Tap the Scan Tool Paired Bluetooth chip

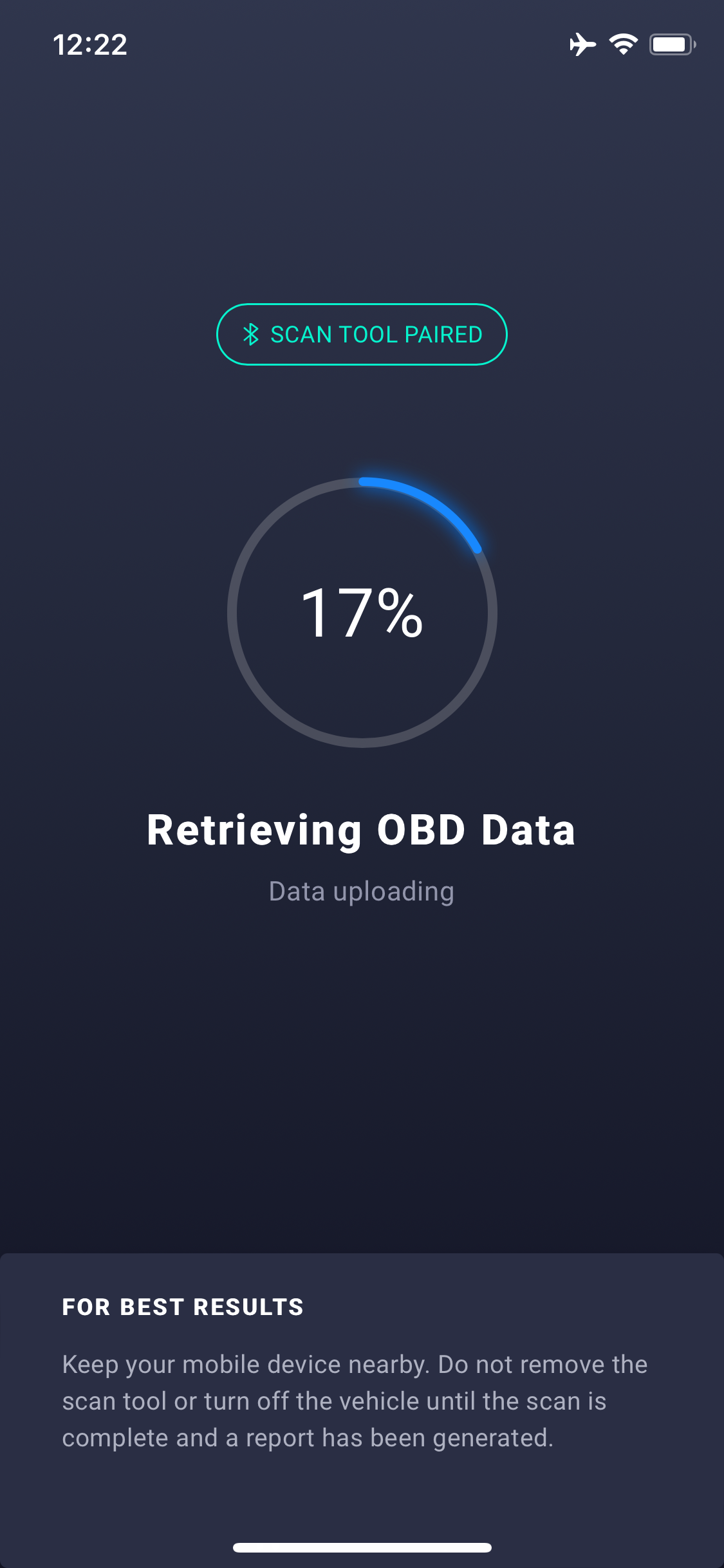(x=362, y=334)
